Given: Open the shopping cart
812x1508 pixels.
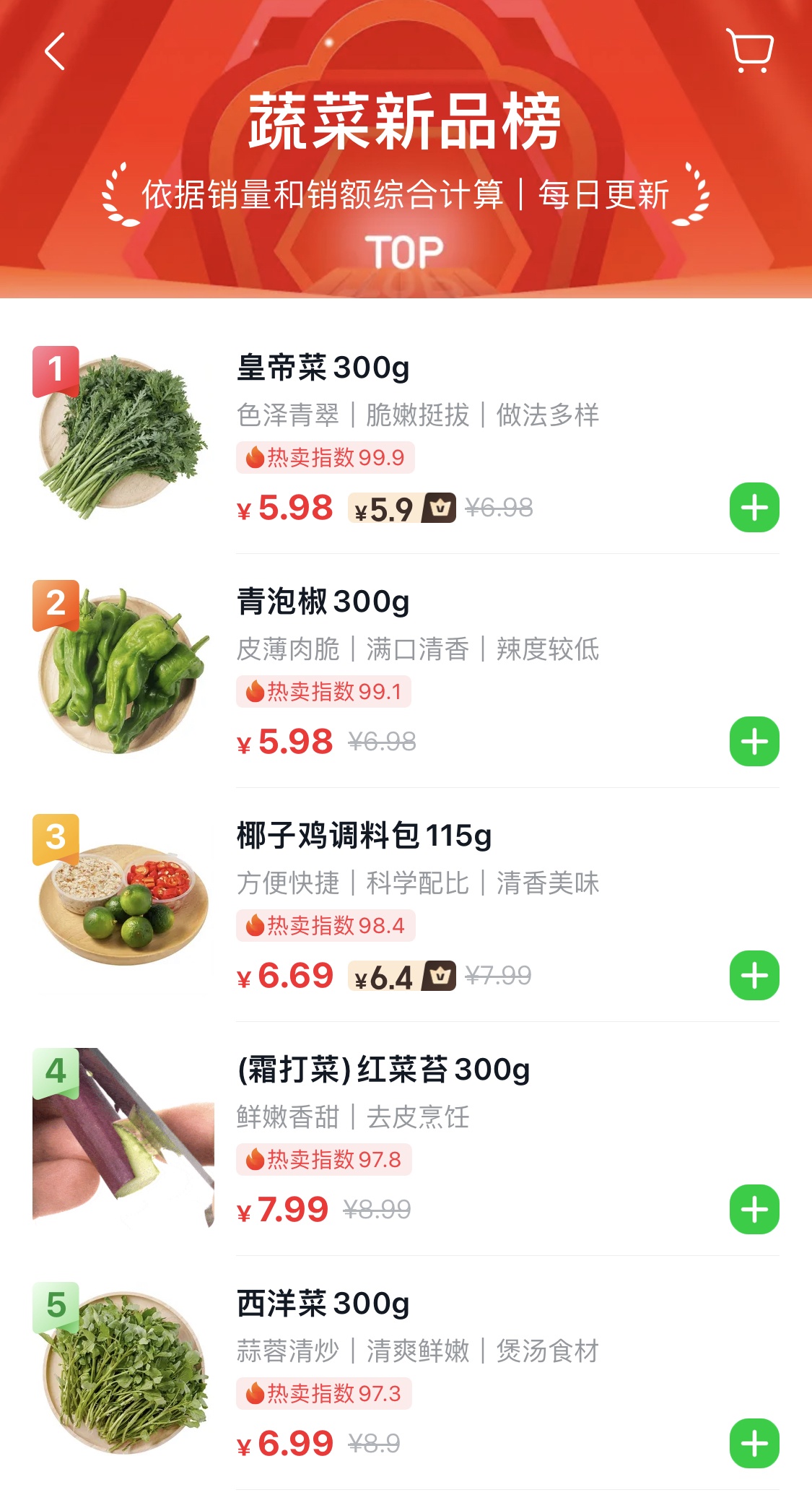Looking at the screenshot, I should tap(750, 51).
